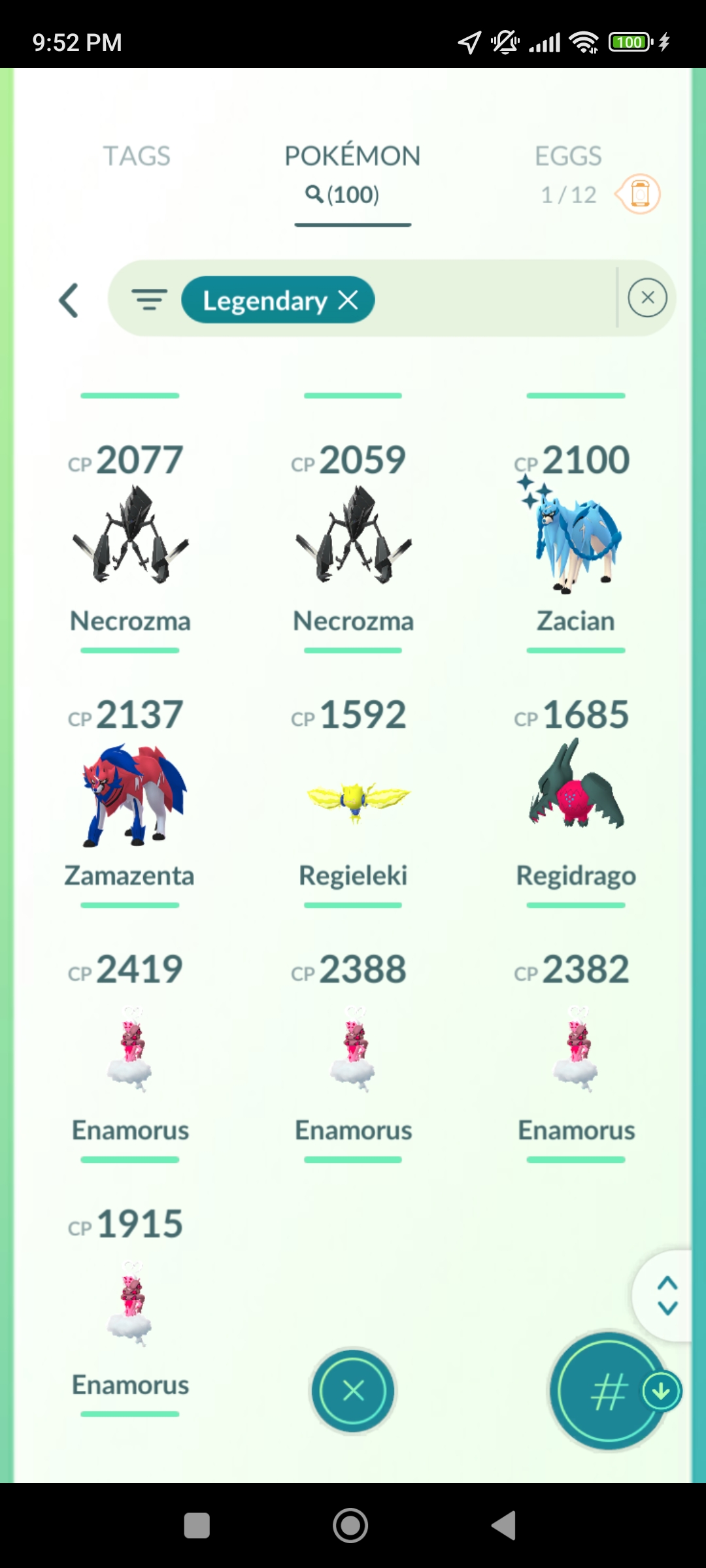Tap the up-down scroll jump arrows
This screenshot has width=706, height=1568.
click(x=667, y=1295)
